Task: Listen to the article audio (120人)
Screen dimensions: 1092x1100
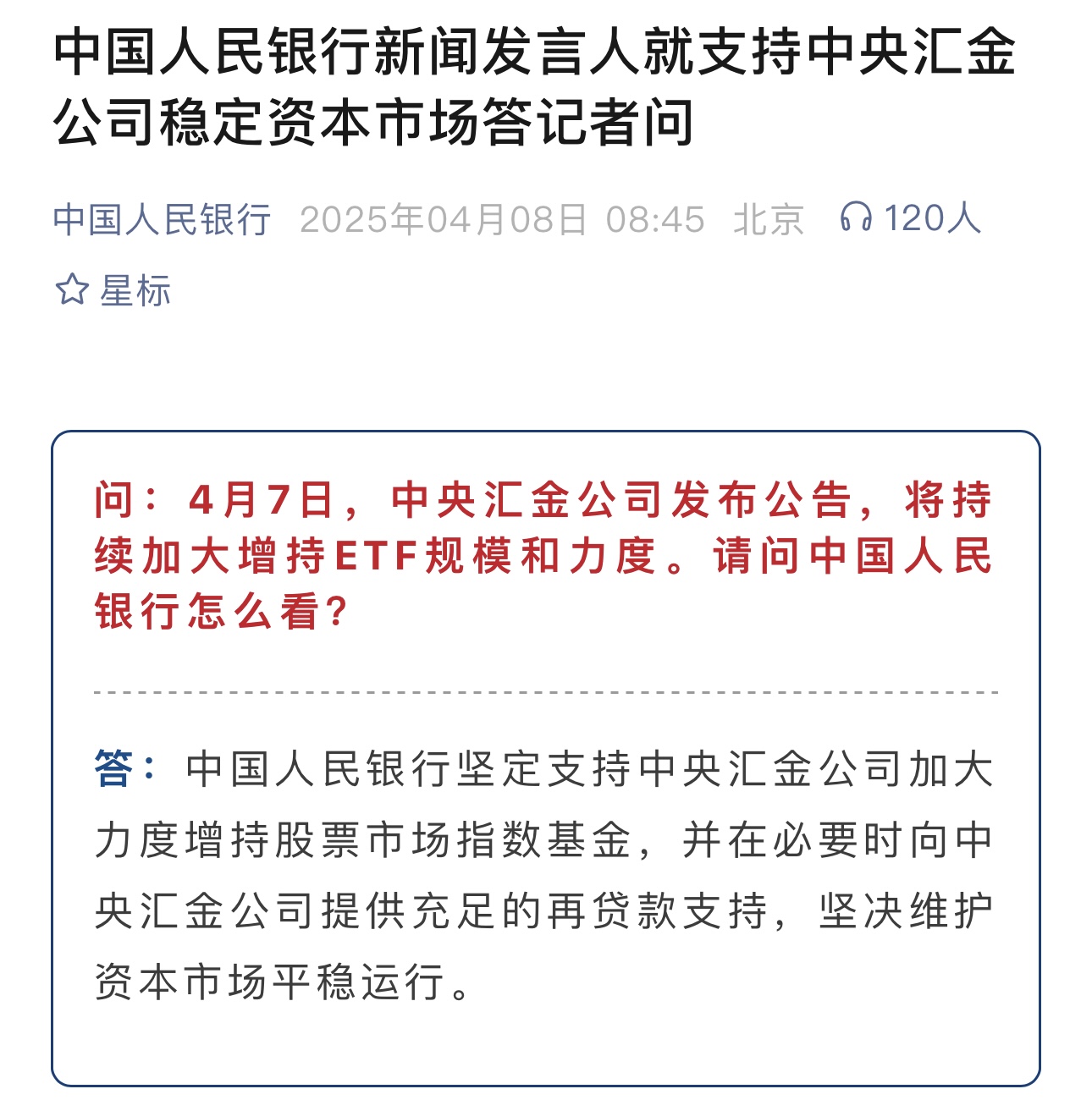Action: pos(909,218)
